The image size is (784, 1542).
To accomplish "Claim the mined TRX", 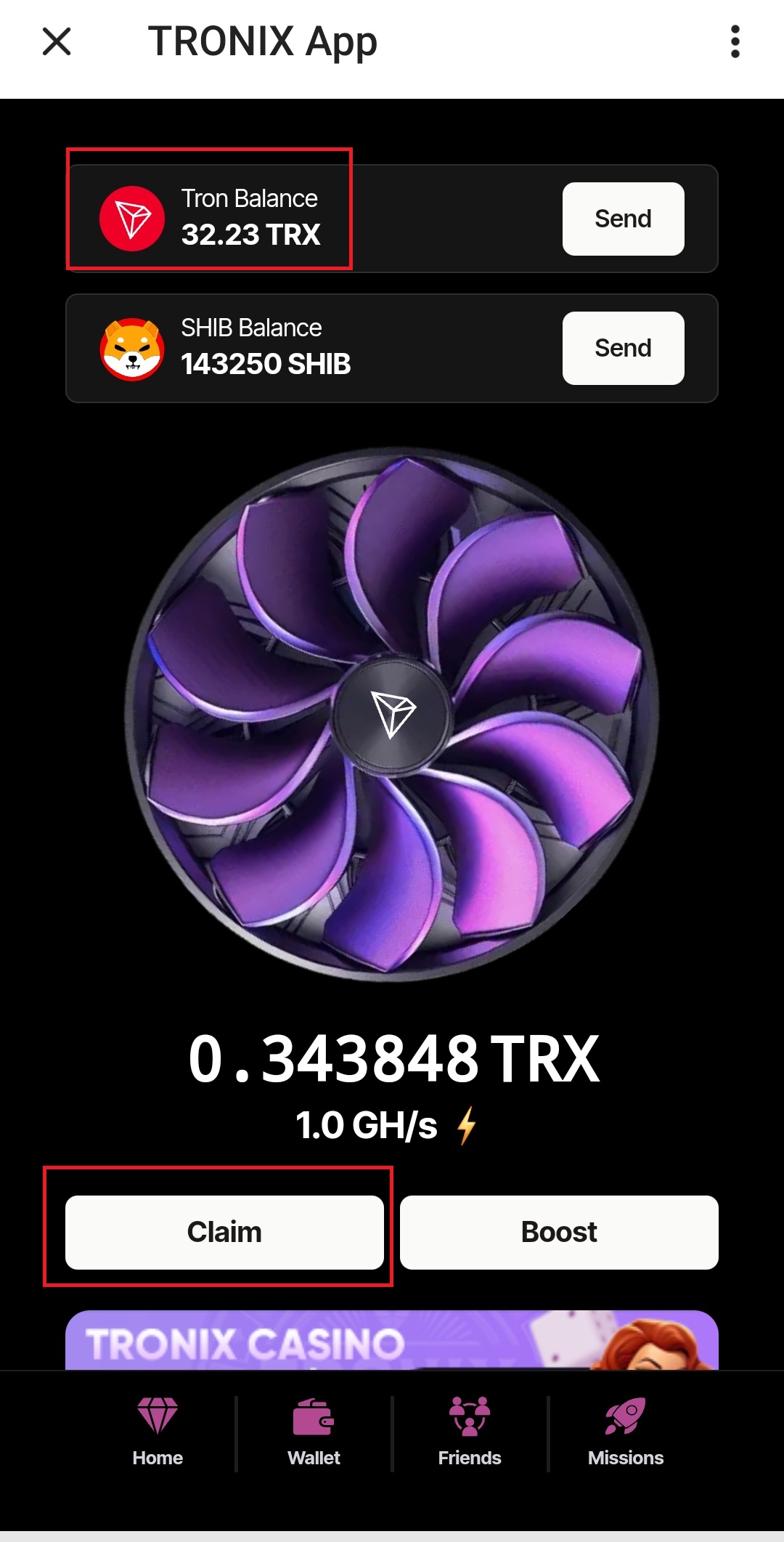I will pyautogui.click(x=224, y=1233).
